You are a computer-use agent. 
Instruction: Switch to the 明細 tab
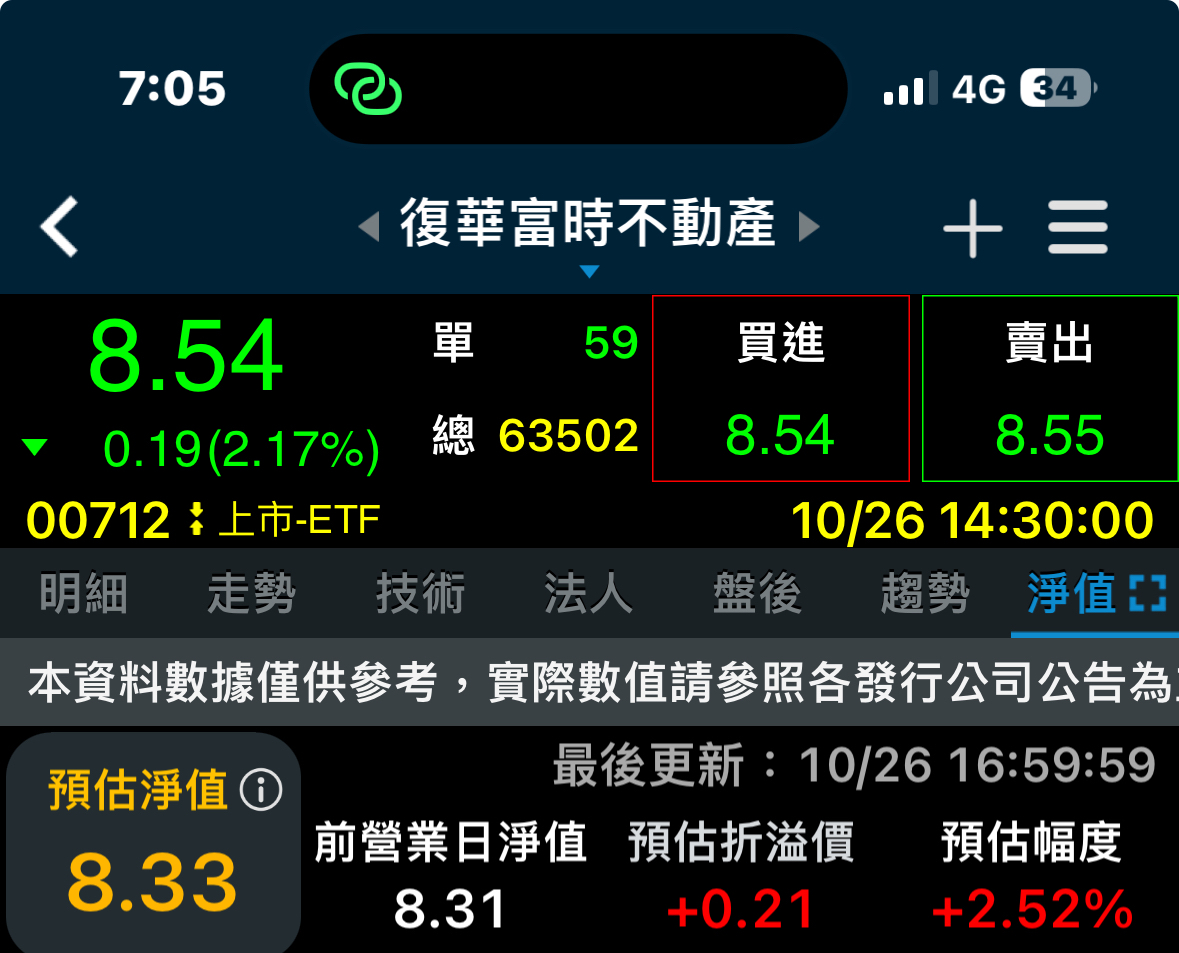[x=83, y=593]
